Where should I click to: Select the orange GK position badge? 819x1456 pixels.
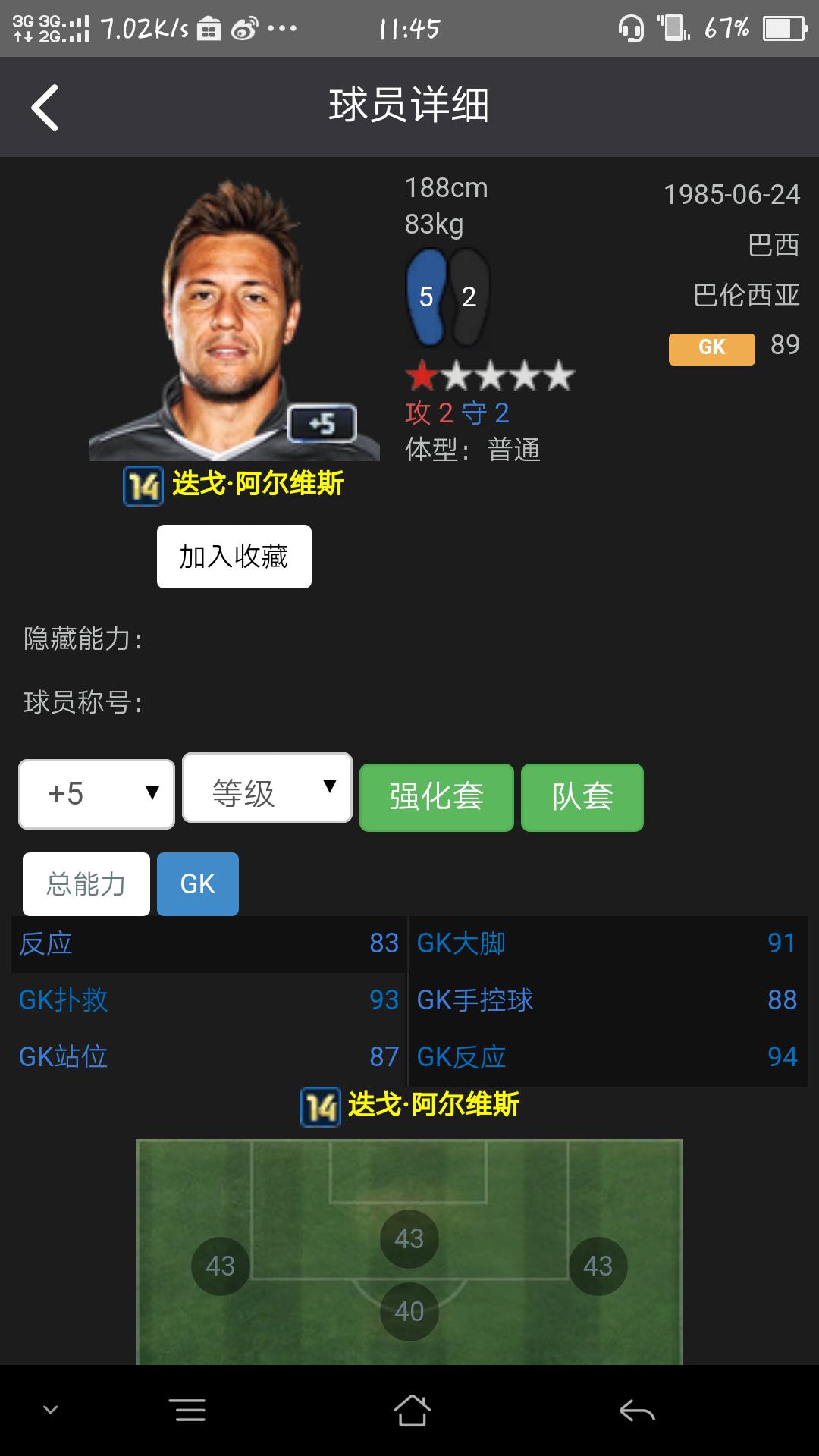pos(711,349)
